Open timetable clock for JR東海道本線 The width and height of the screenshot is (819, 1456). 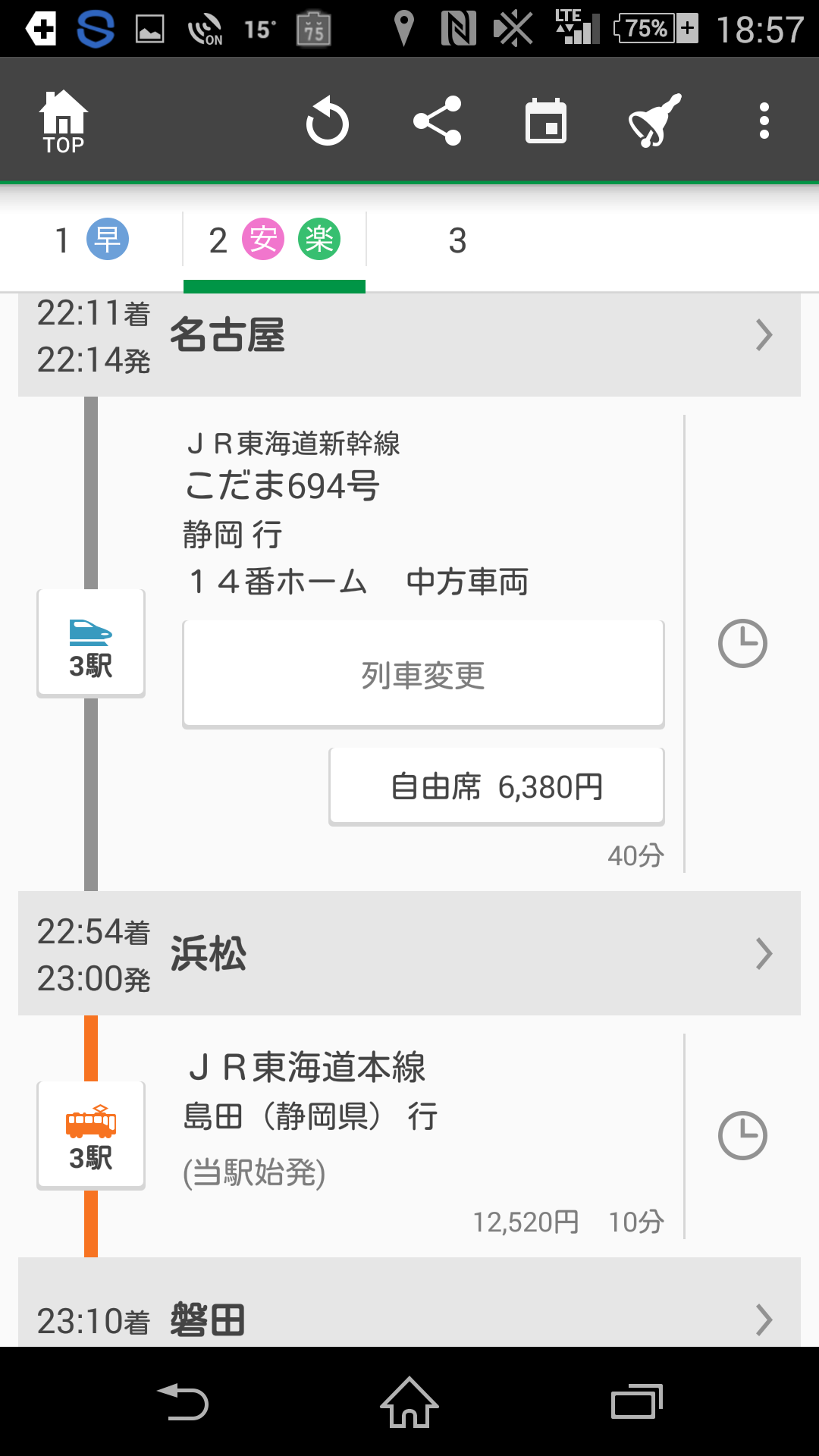point(742,1135)
